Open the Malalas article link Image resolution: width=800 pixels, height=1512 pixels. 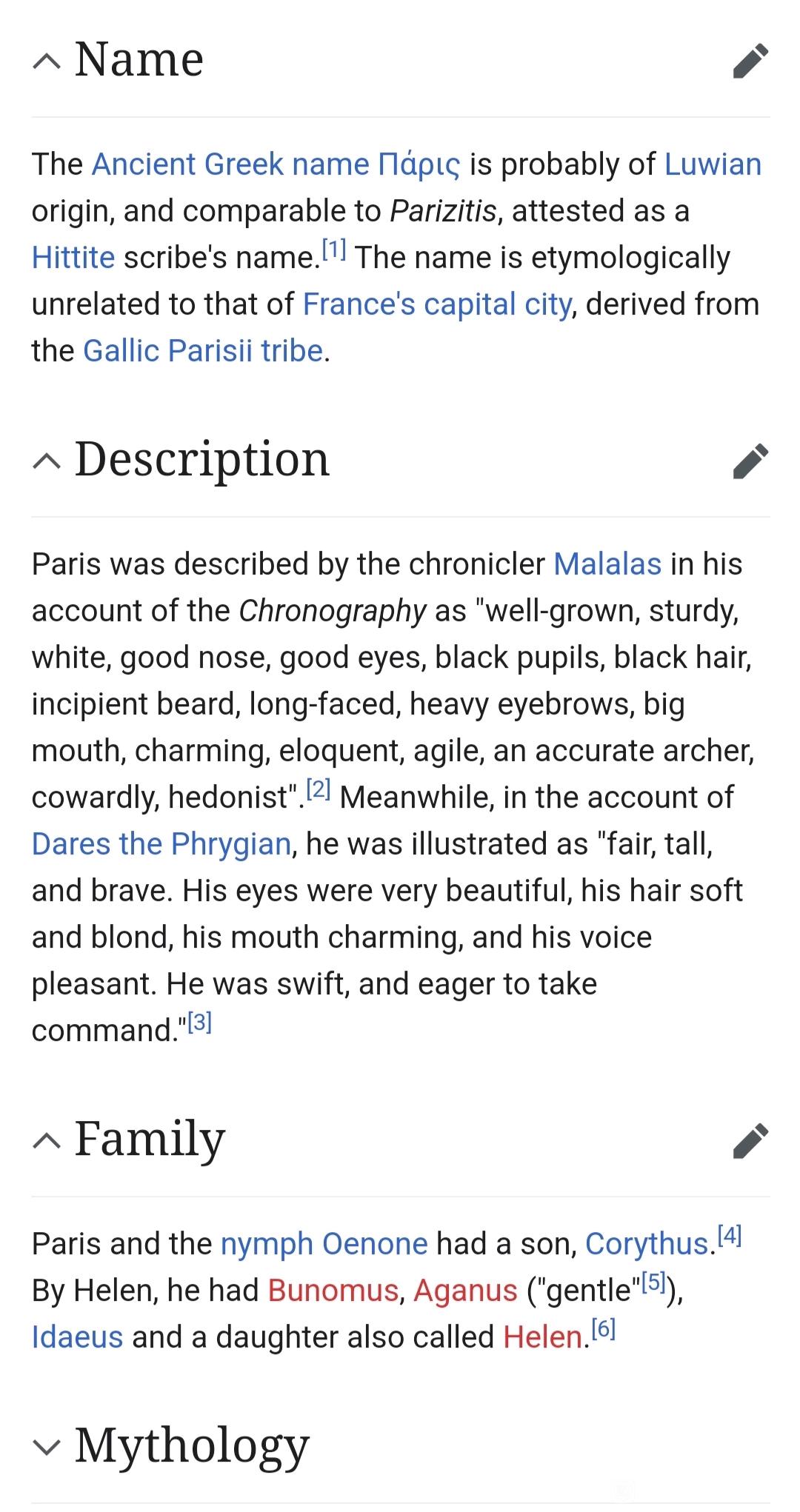coord(607,564)
